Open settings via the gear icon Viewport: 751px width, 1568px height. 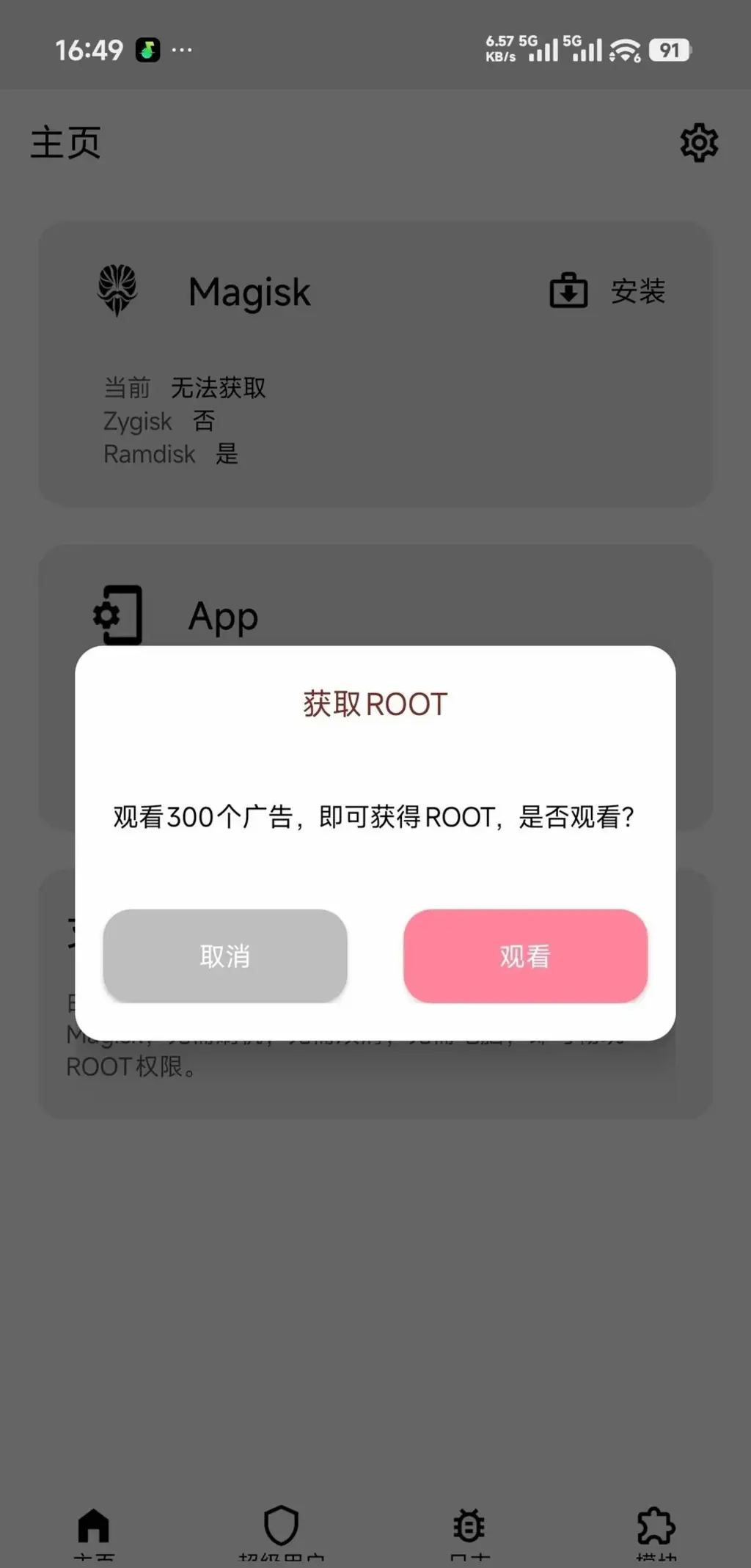coord(698,143)
